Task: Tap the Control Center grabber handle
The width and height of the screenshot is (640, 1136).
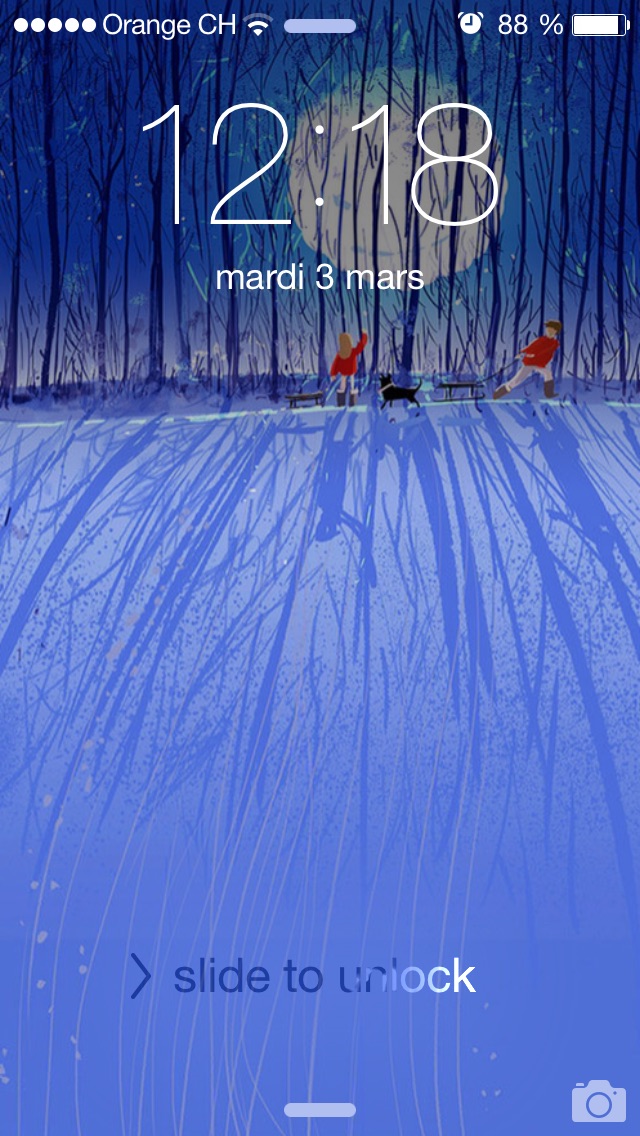Action: click(320, 1110)
